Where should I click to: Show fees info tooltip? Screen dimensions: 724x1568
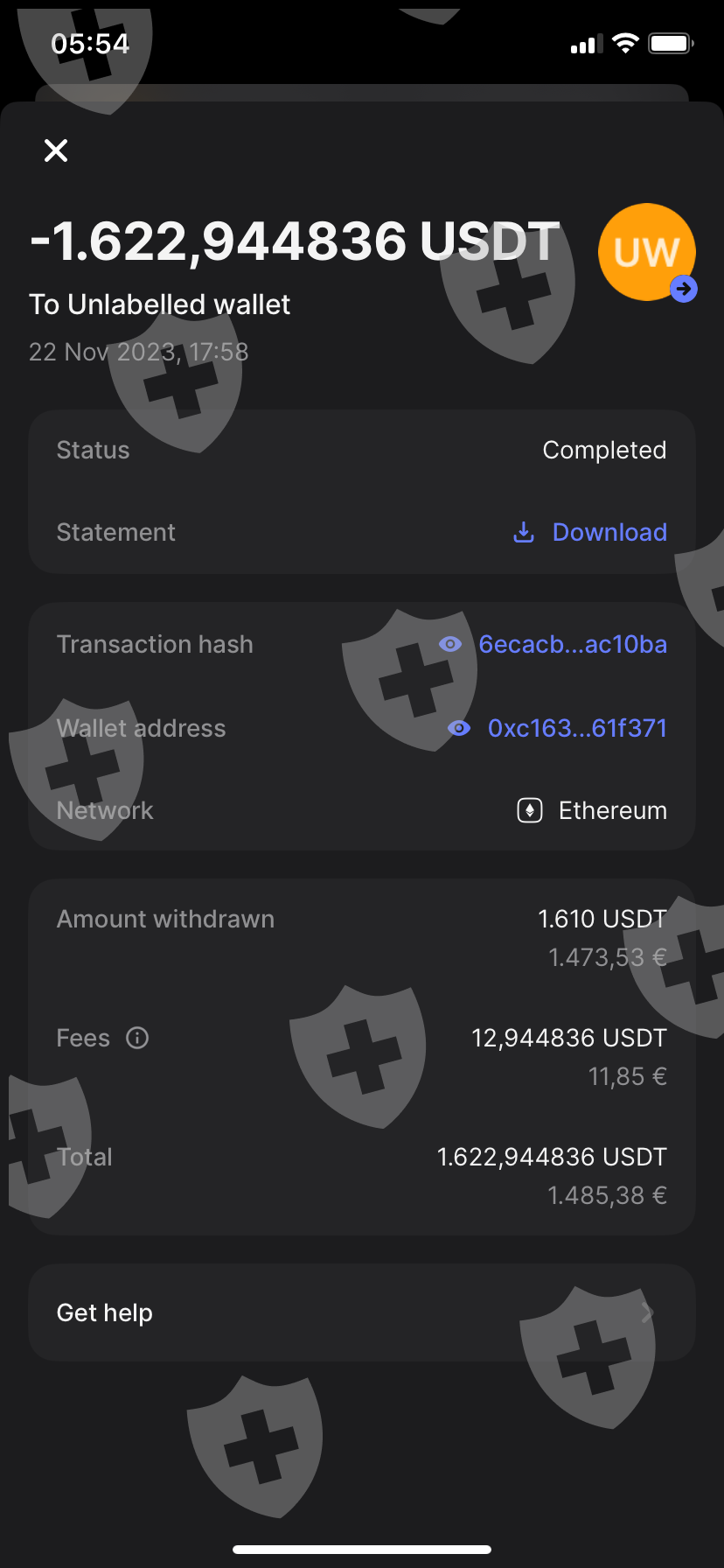pyautogui.click(x=137, y=1038)
